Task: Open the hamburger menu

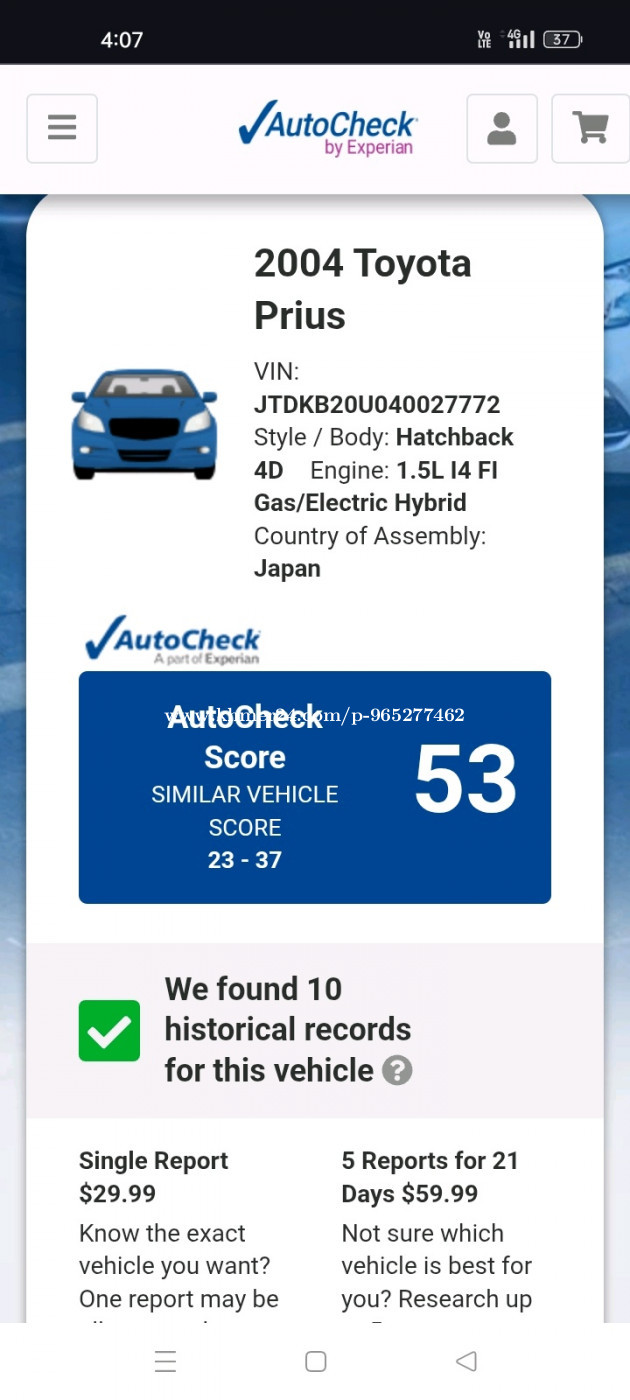Action: pyautogui.click(x=62, y=128)
